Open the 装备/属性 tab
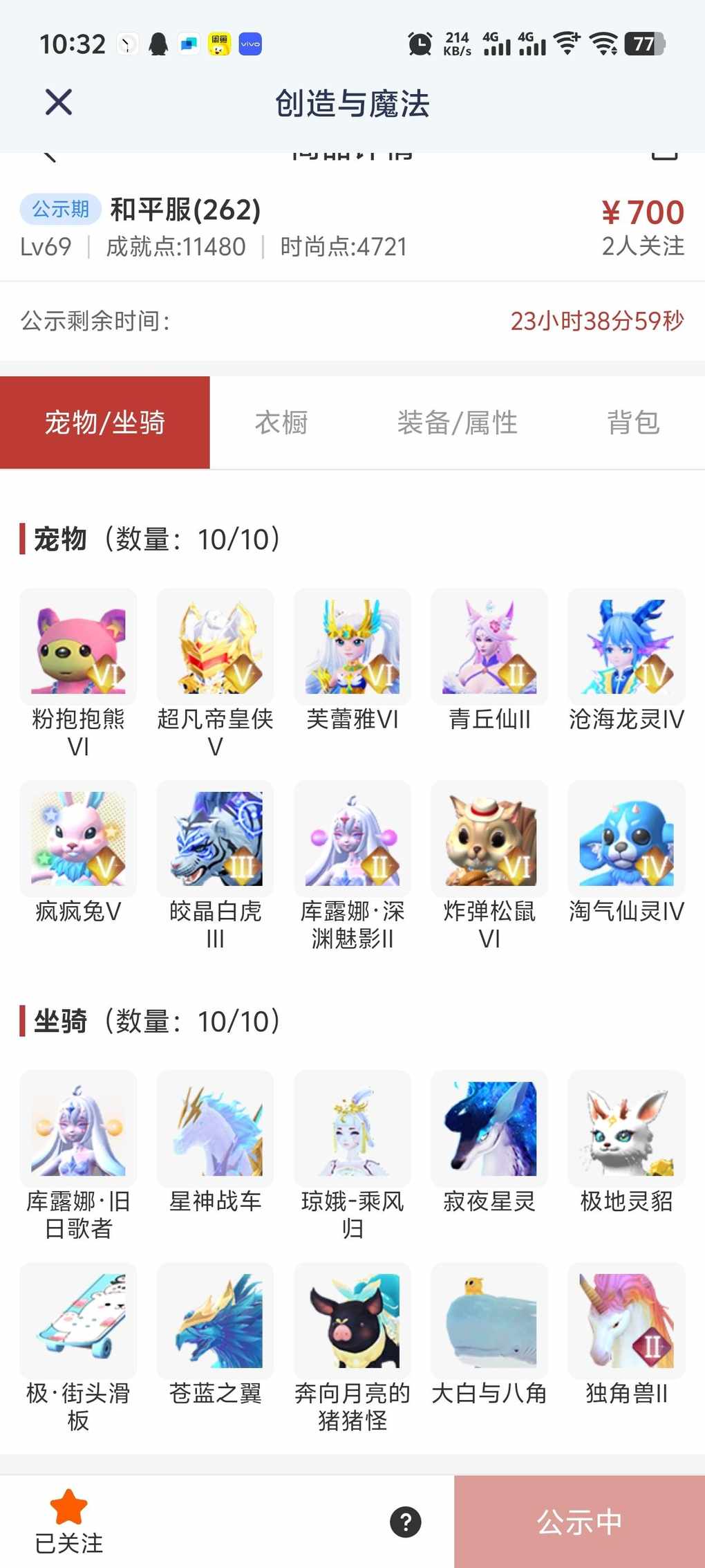 (x=457, y=423)
